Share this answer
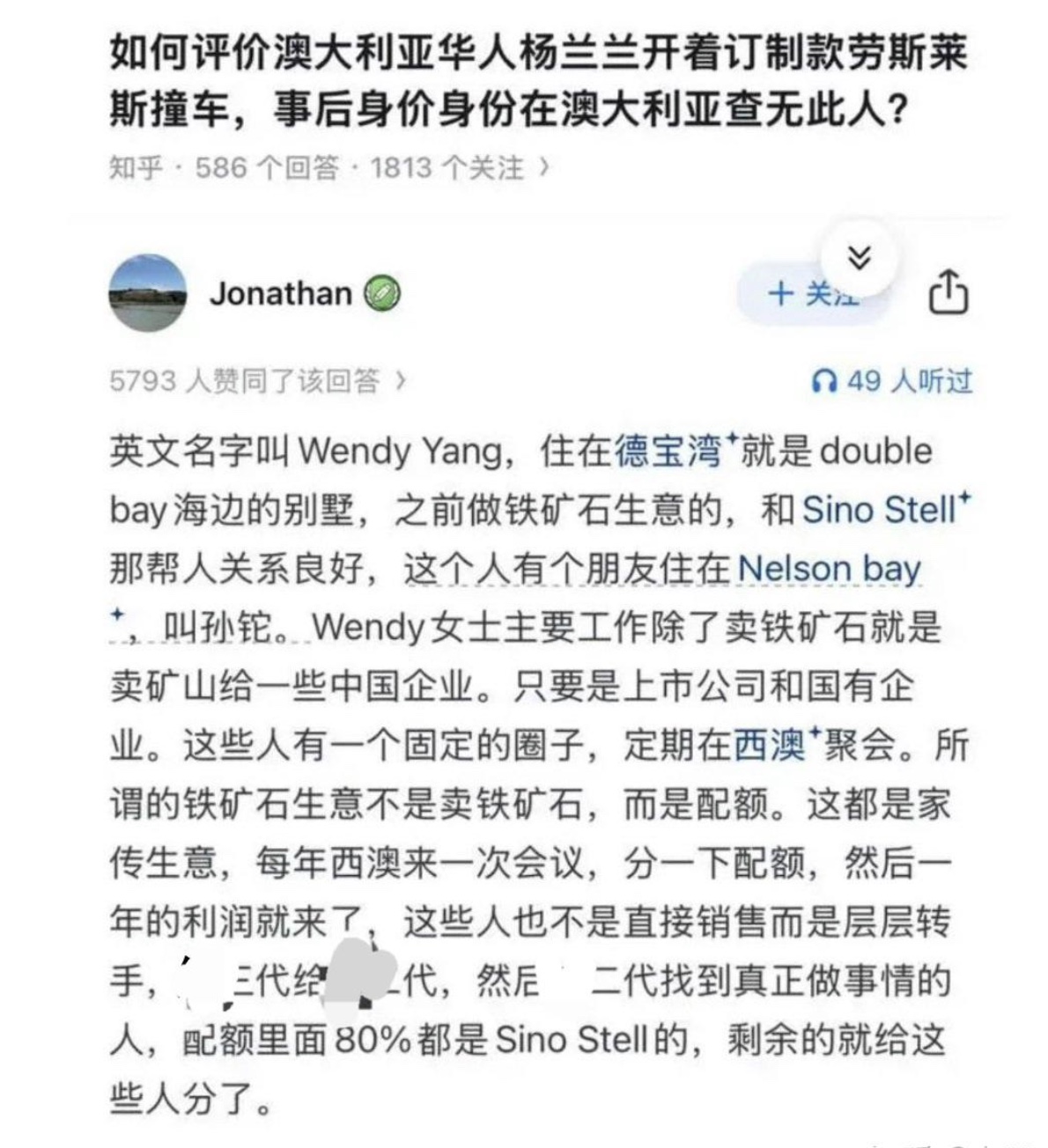Image resolution: width=1048 pixels, height=1148 pixels. point(948,293)
